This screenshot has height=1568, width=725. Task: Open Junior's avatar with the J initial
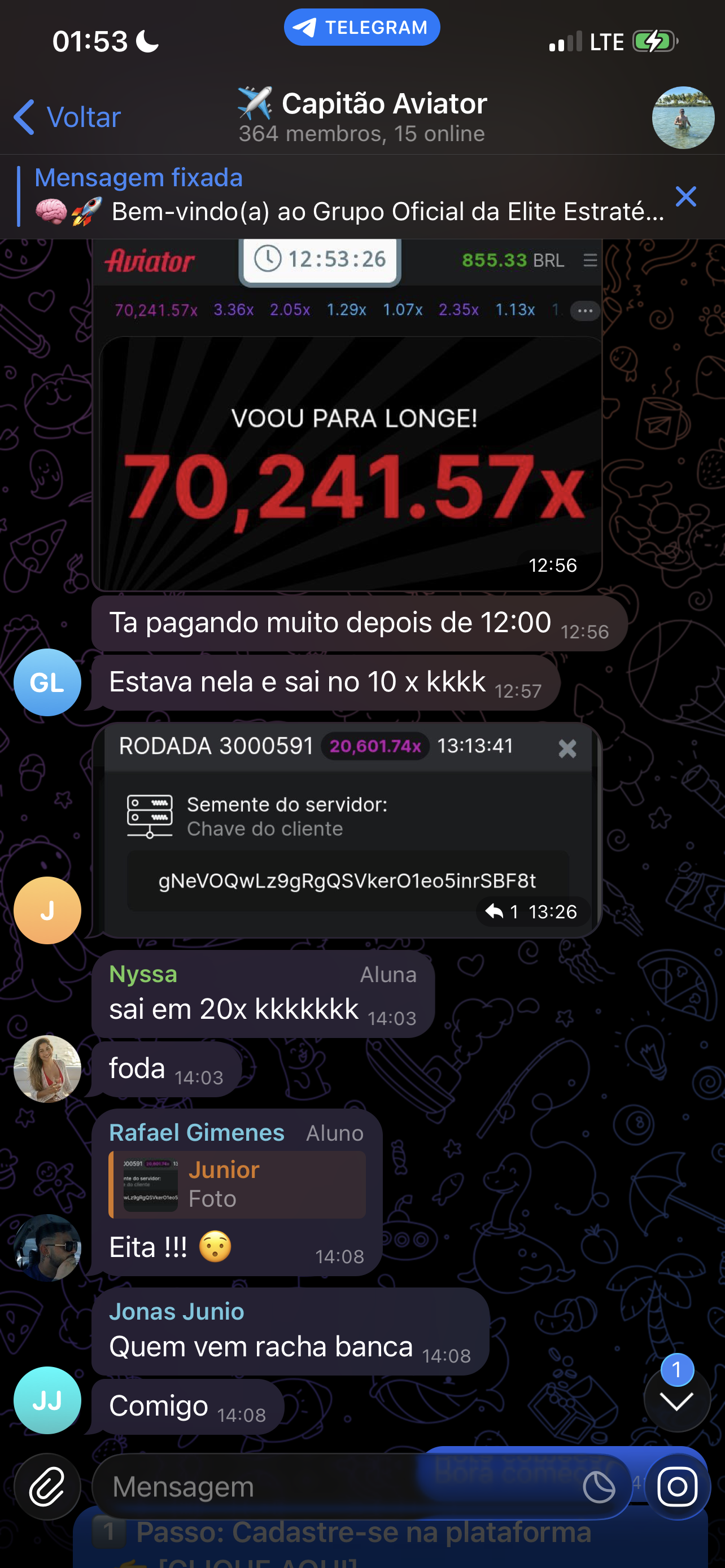point(47,909)
